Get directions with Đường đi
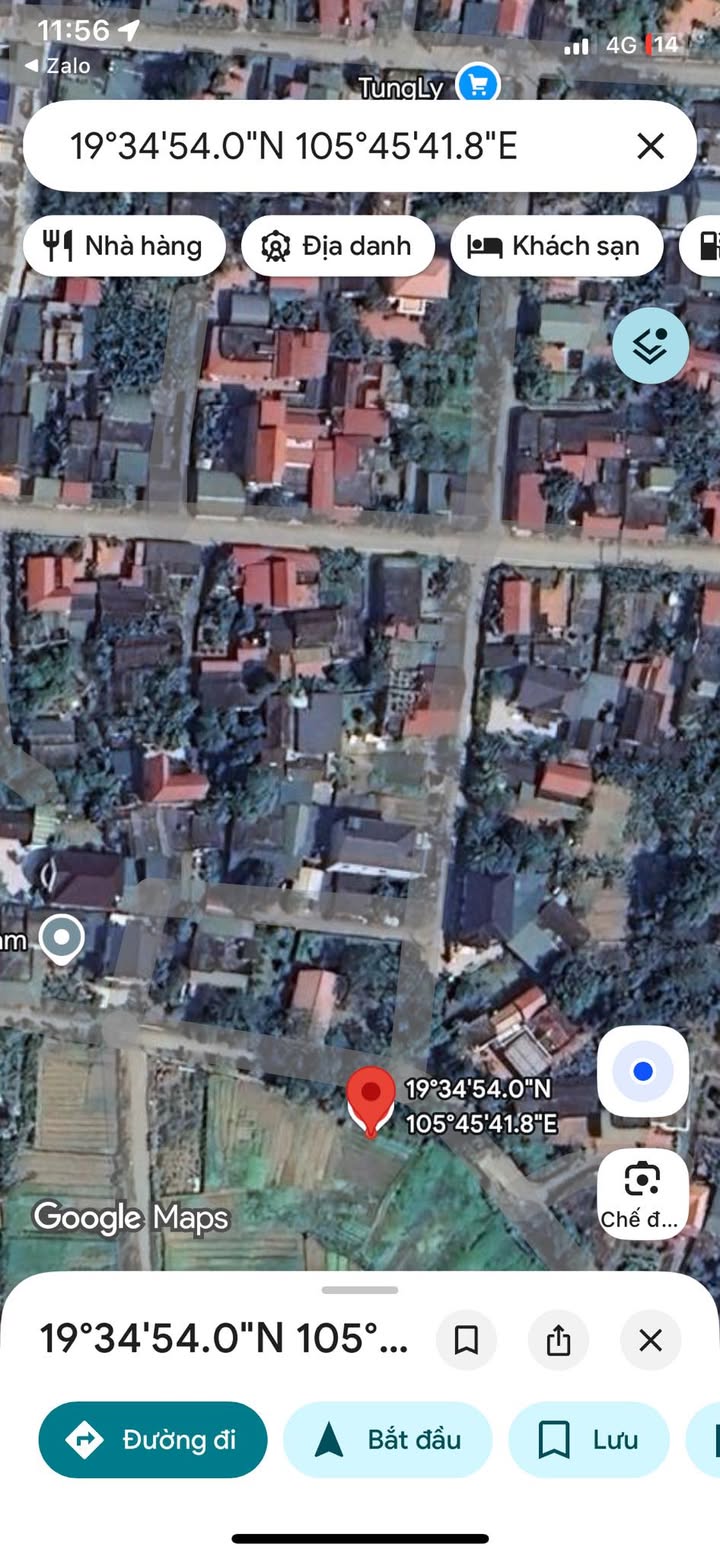720x1559 pixels. tap(153, 1439)
